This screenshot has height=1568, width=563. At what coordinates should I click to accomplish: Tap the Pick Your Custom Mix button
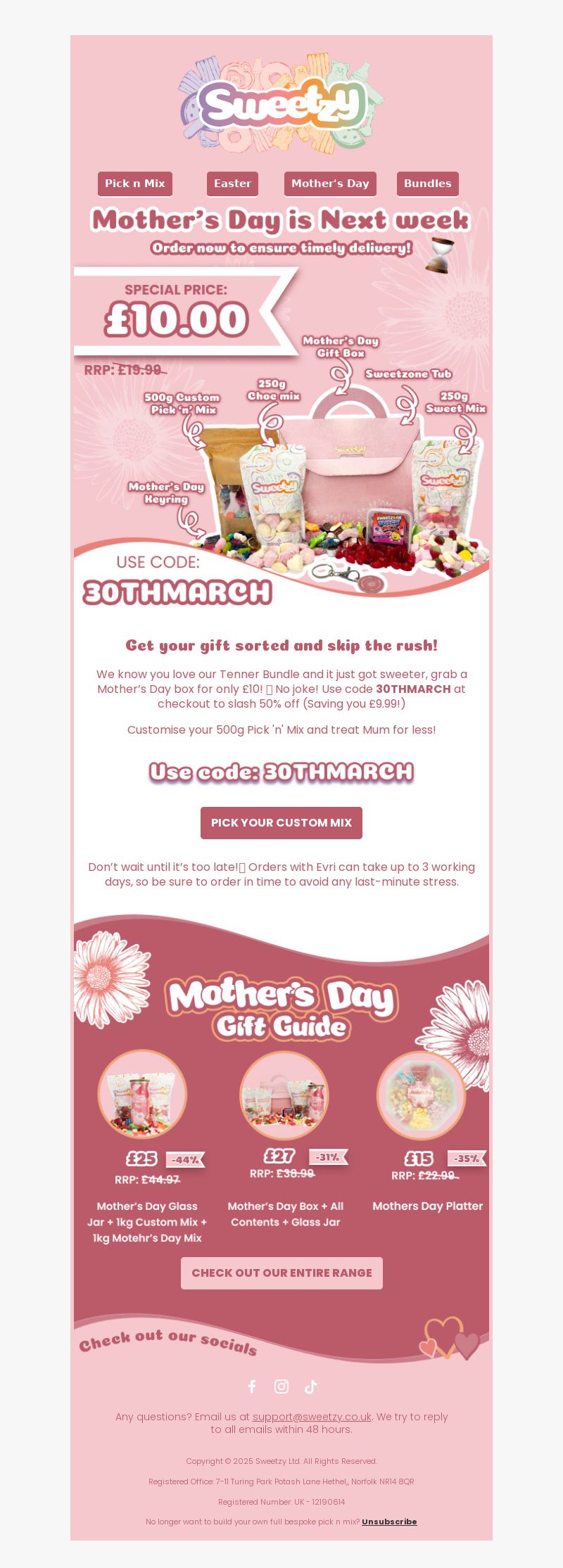[x=281, y=823]
